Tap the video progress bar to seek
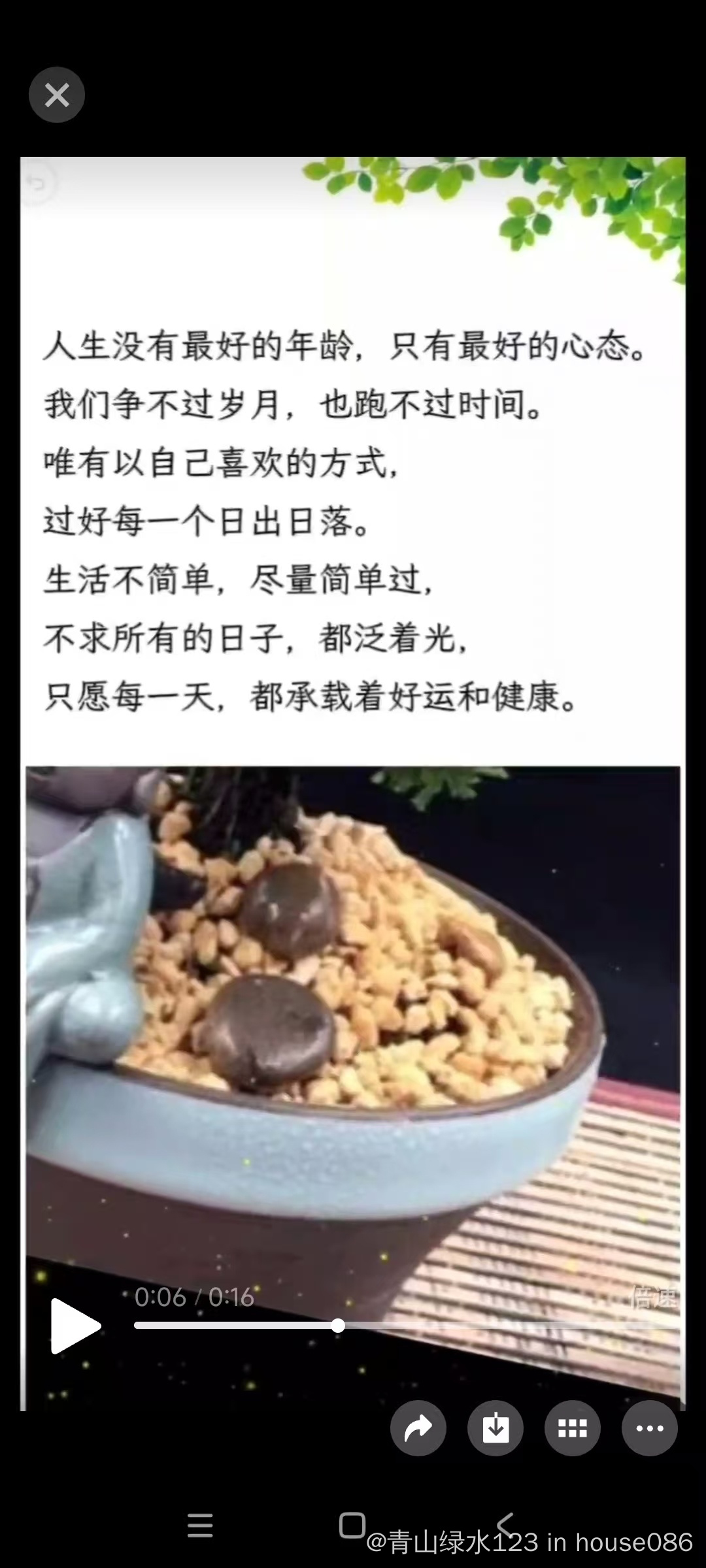The image size is (706, 1568). (405, 1325)
